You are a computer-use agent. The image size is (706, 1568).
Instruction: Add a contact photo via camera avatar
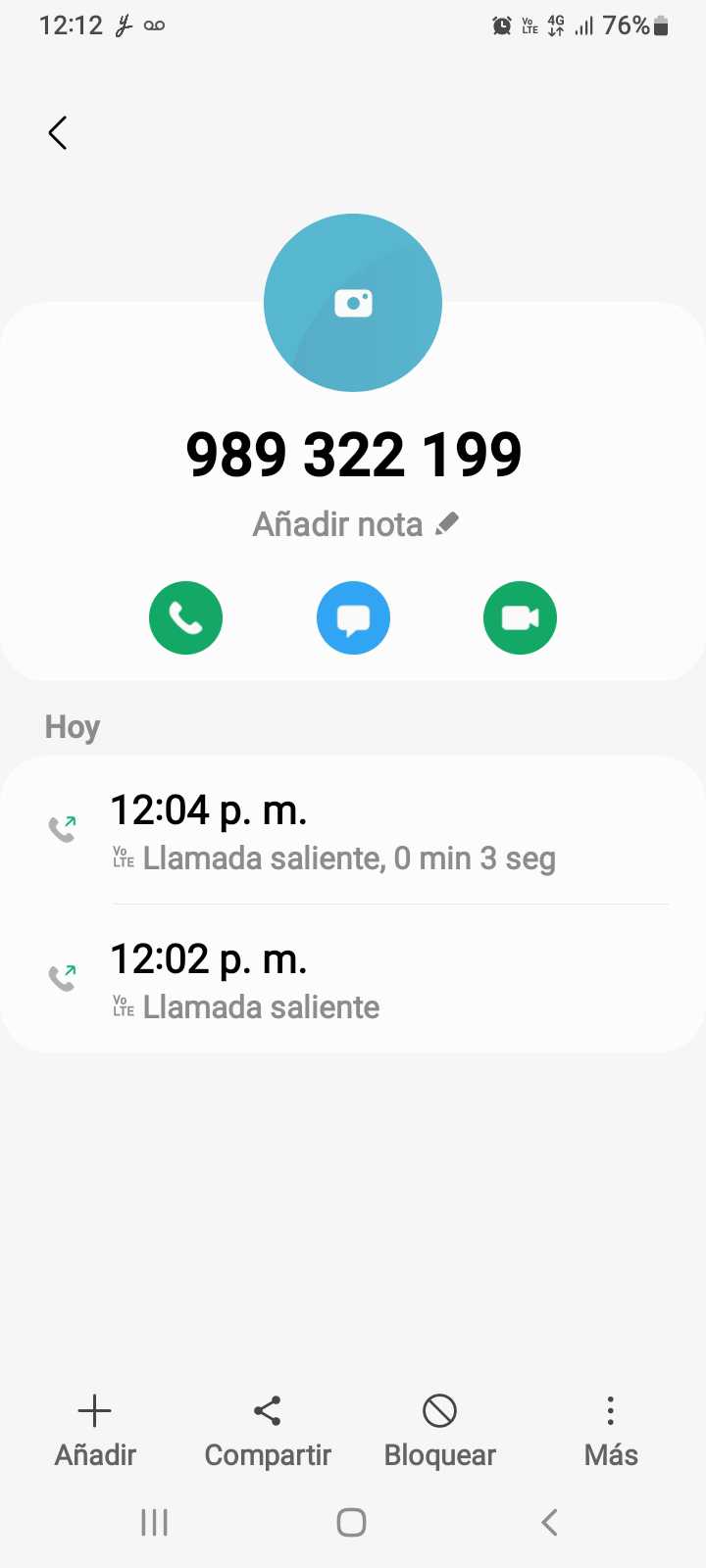[x=353, y=303]
